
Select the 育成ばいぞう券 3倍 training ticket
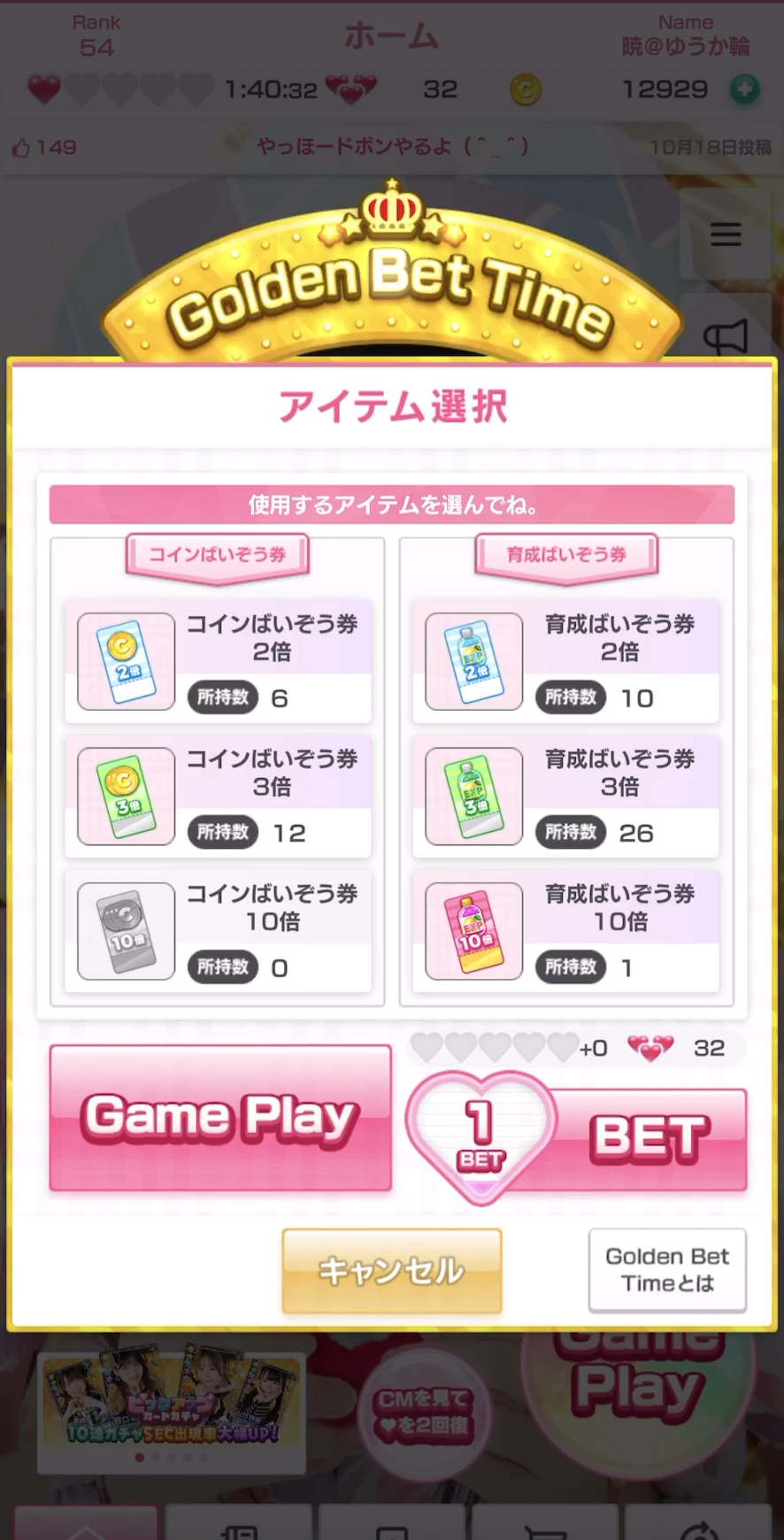tap(566, 795)
